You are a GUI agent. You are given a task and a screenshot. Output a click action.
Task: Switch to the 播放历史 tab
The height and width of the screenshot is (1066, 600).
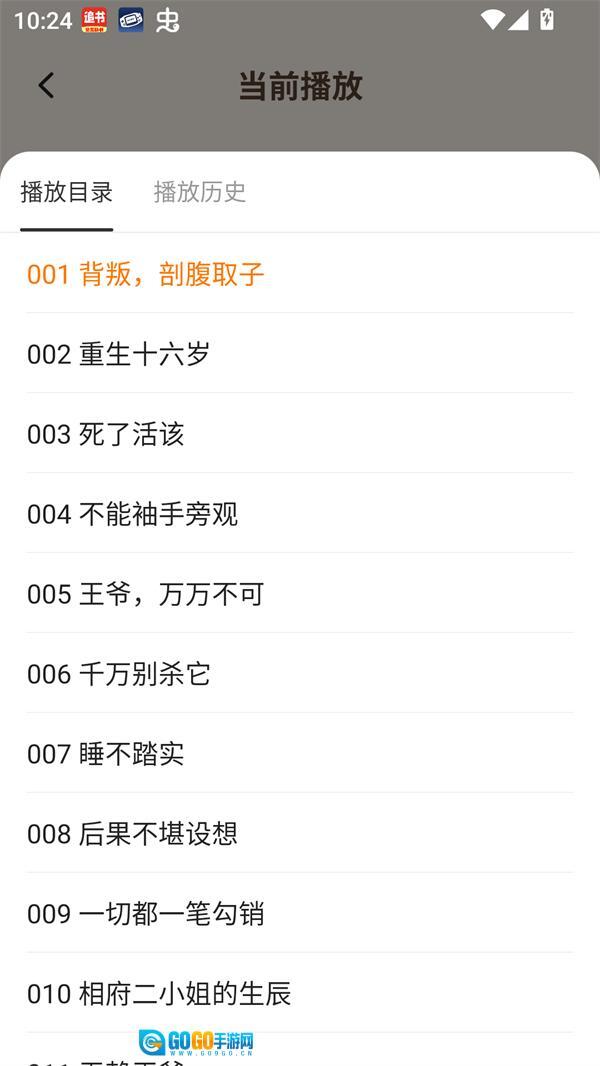[x=200, y=192]
